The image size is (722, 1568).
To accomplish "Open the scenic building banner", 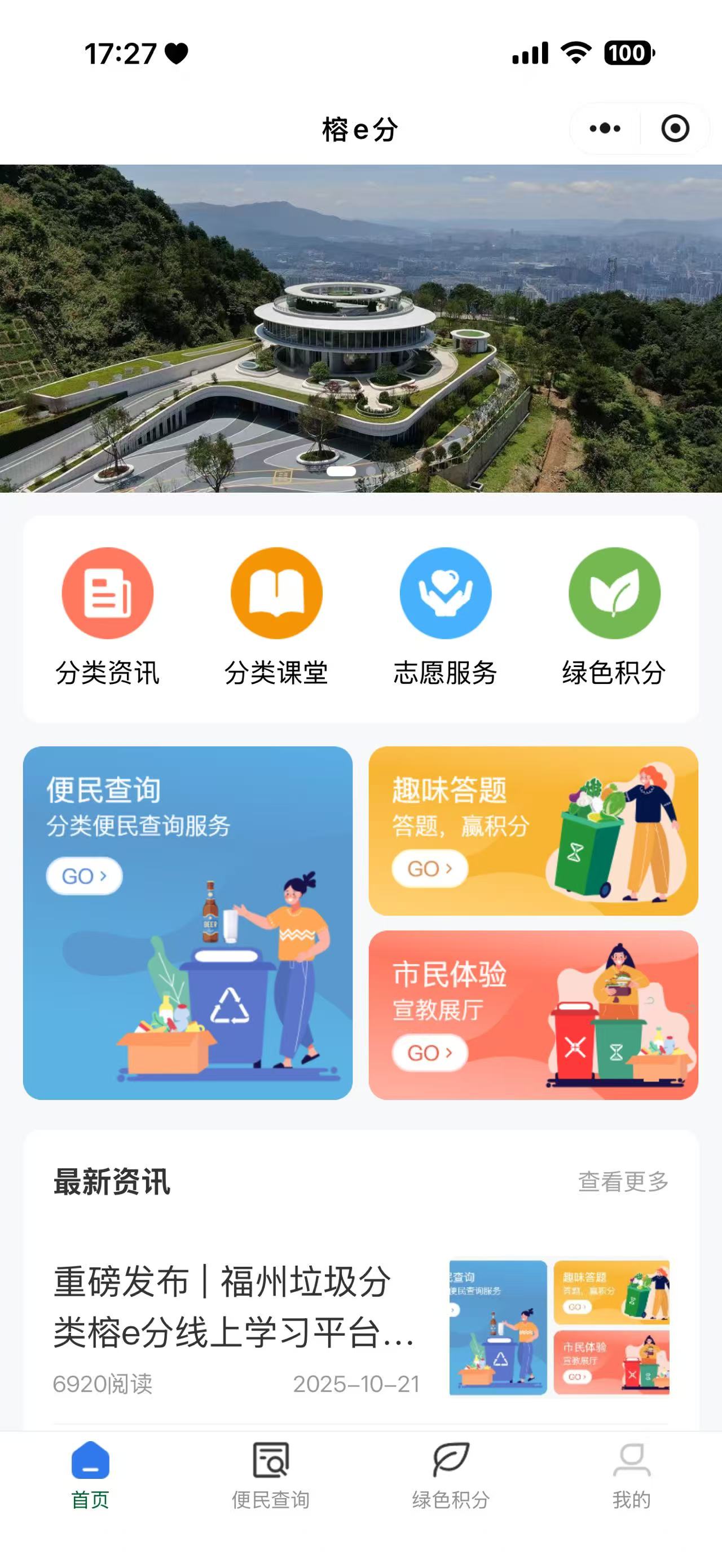I will (361, 328).
